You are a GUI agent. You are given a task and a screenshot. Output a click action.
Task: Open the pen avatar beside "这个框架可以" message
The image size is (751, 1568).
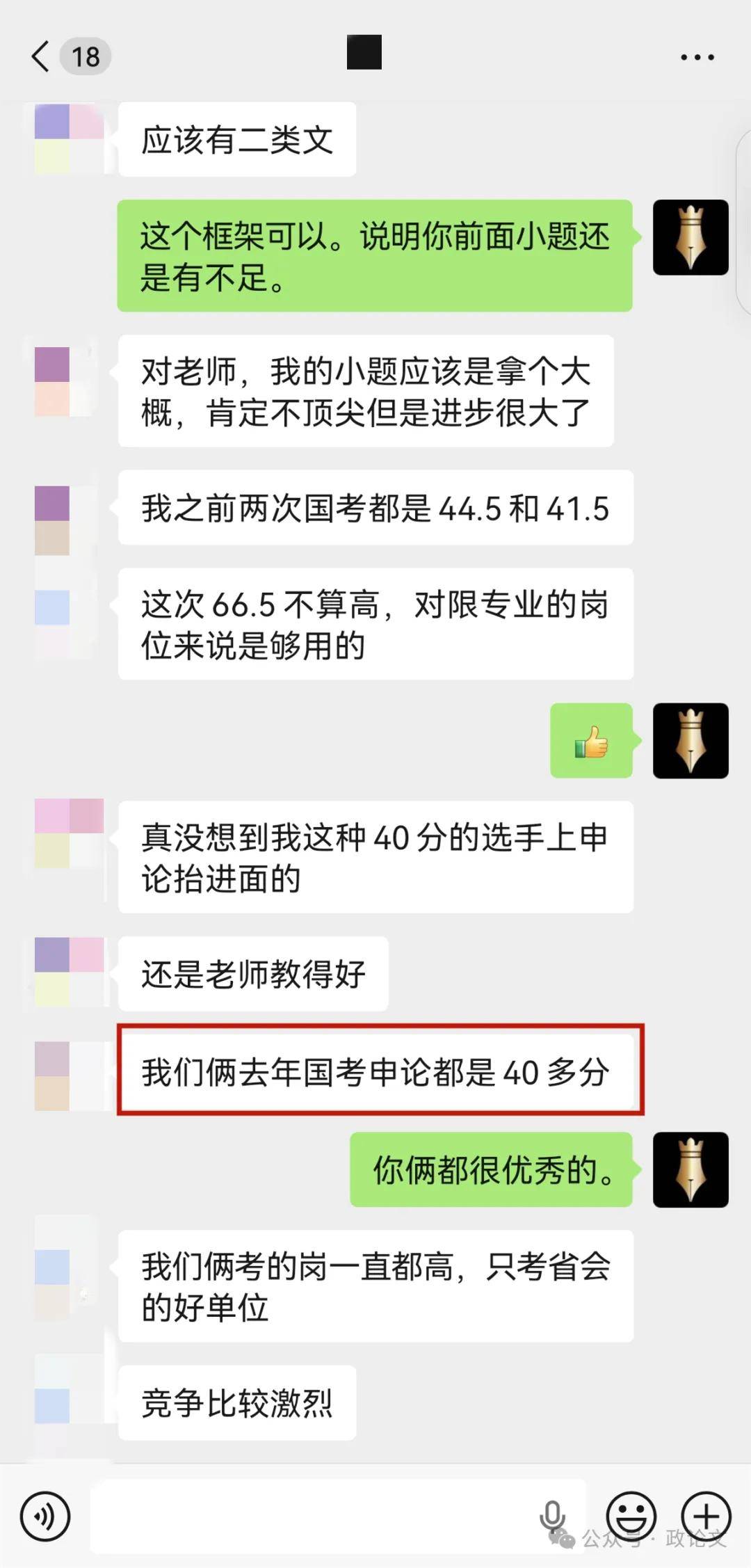(x=690, y=237)
